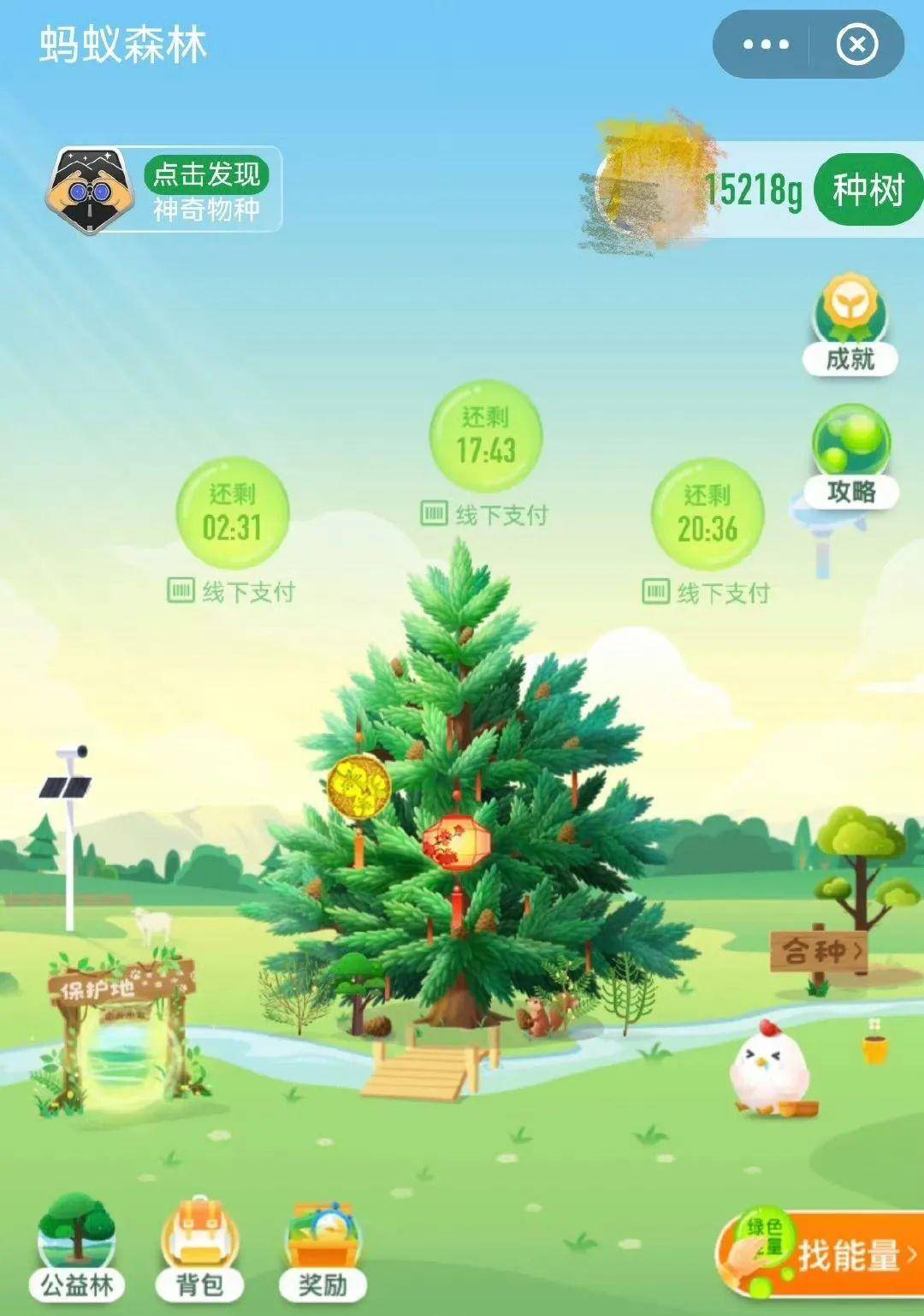Close the Ant Forest mini program
The height and width of the screenshot is (1316, 924).
pos(856,44)
